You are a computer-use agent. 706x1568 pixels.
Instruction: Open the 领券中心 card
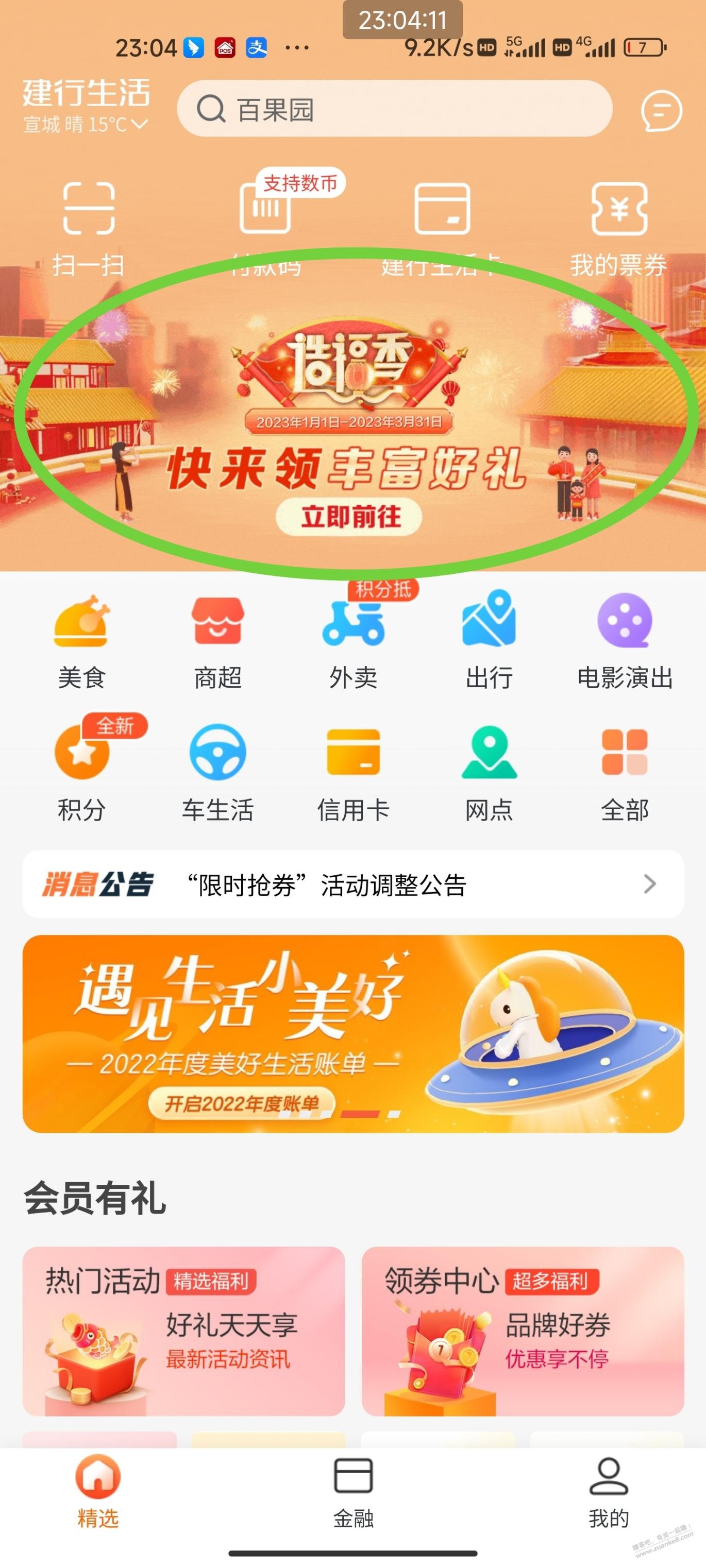coord(523,1331)
